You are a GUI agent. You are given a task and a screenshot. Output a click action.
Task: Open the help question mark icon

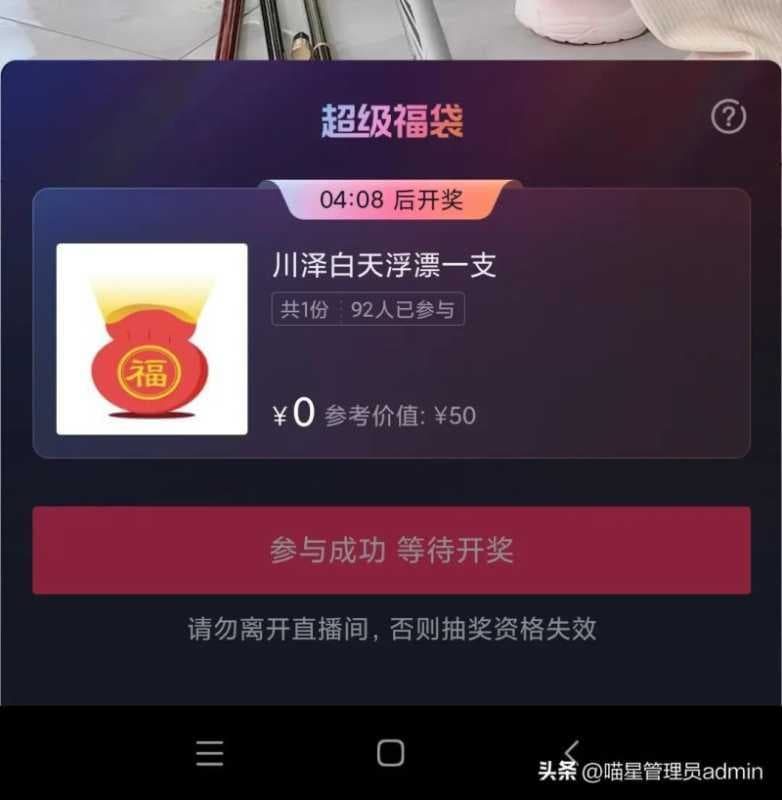coord(730,116)
